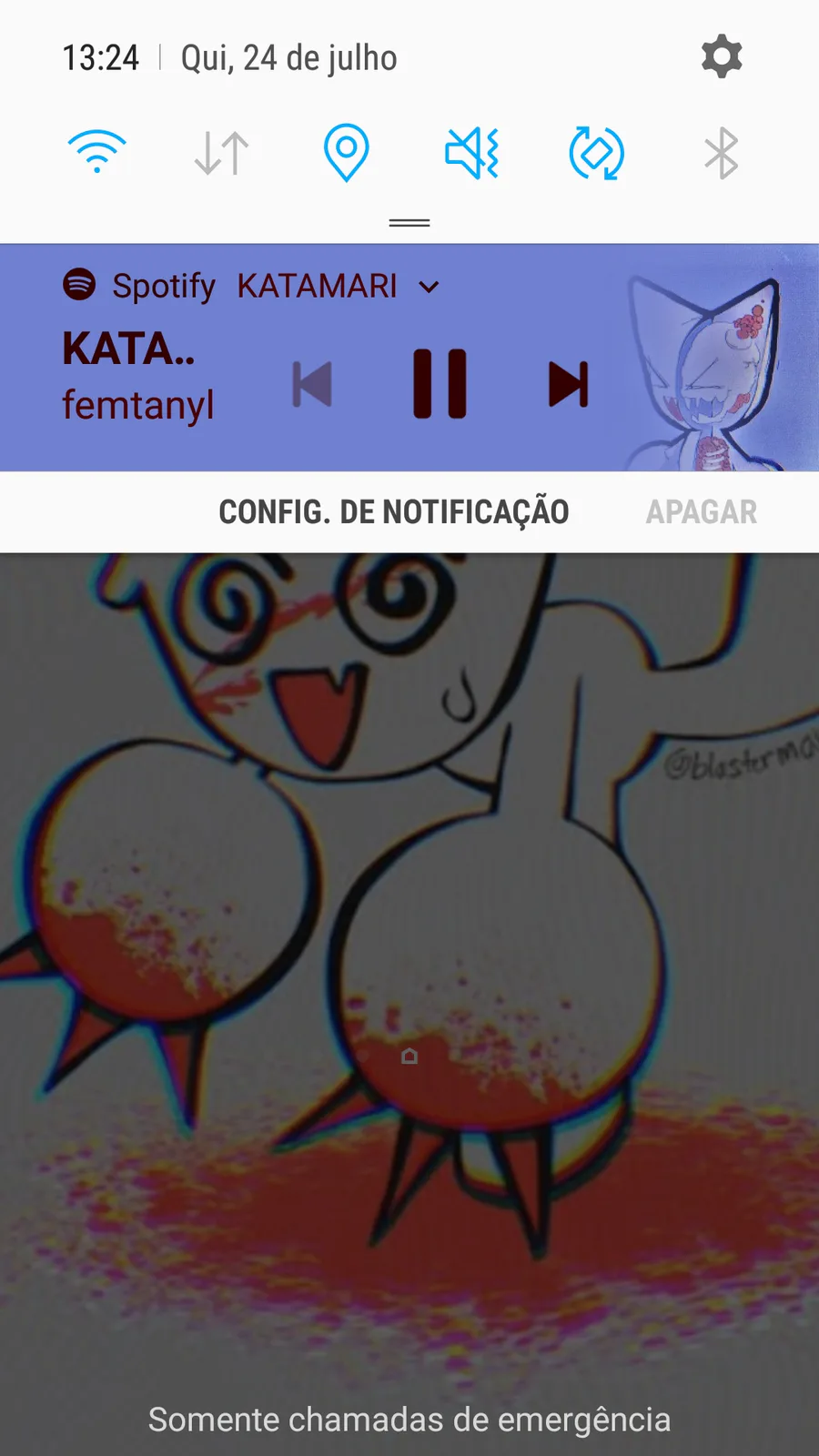Toggle auto-rotate quick setting

pos(596,153)
